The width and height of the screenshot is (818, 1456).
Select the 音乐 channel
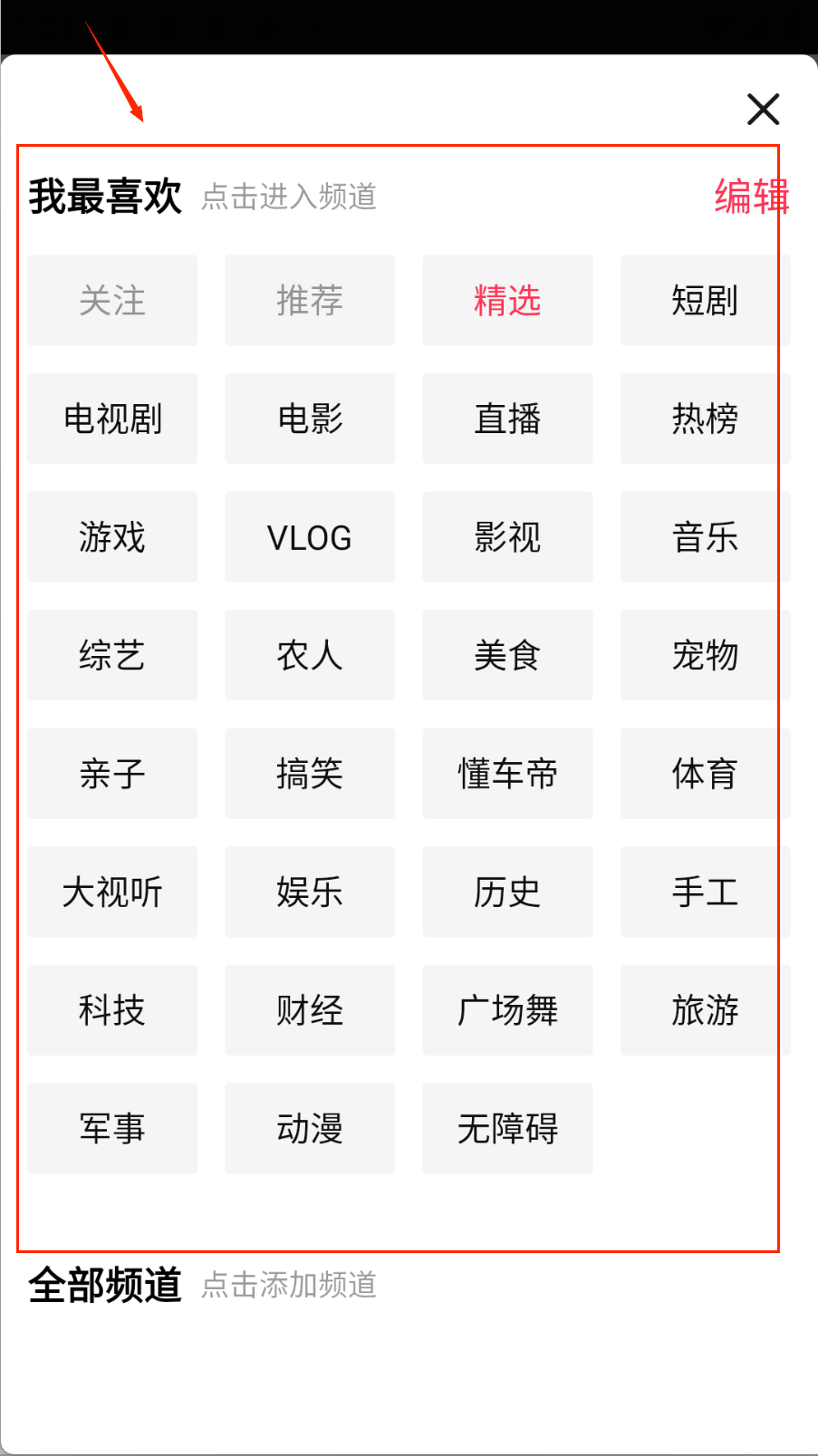tap(705, 537)
